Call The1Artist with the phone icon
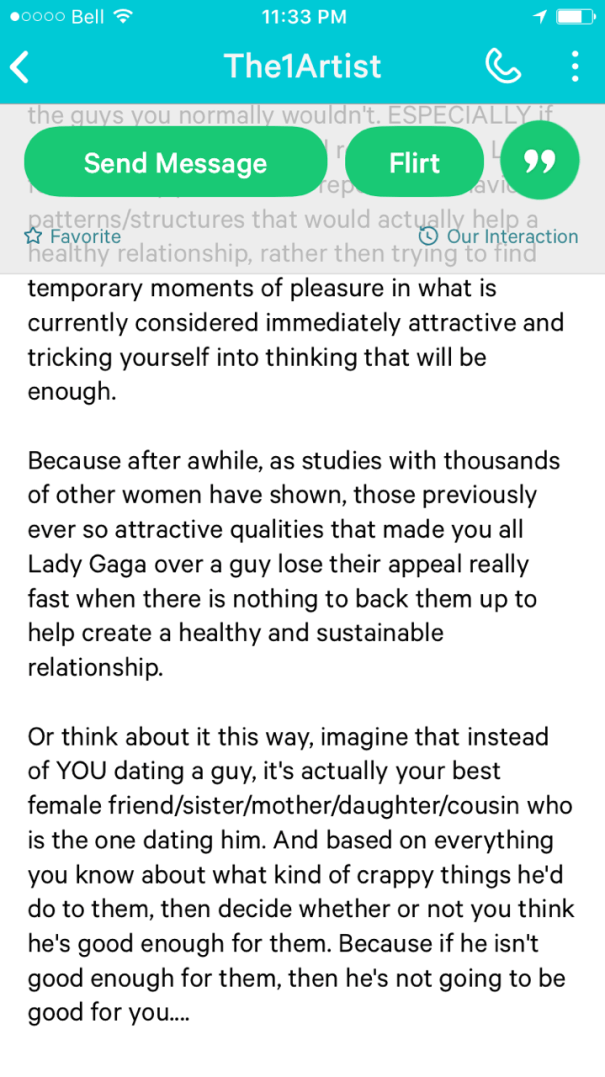Screen dimensions: 605x1077 pos(502,67)
